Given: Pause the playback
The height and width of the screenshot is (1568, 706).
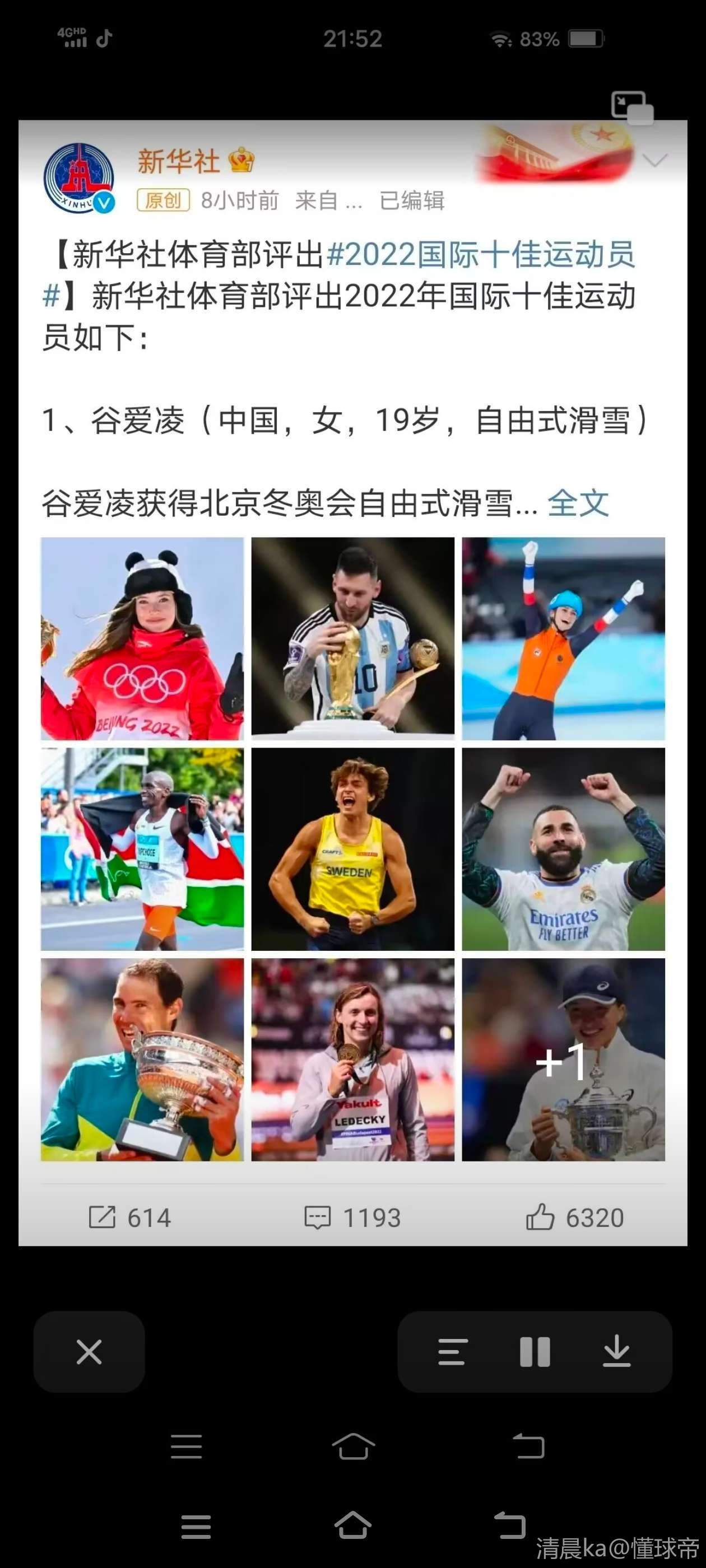Looking at the screenshot, I should click(535, 1352).
